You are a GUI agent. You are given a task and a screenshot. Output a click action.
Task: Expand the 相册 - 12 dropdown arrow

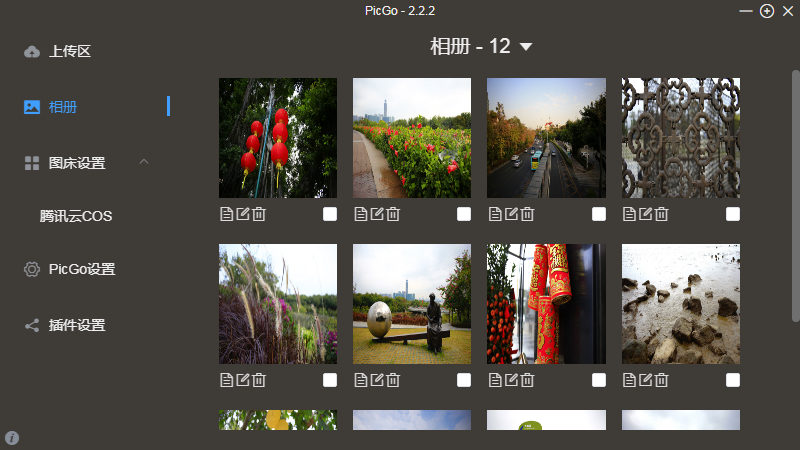(x=526, y=47)
